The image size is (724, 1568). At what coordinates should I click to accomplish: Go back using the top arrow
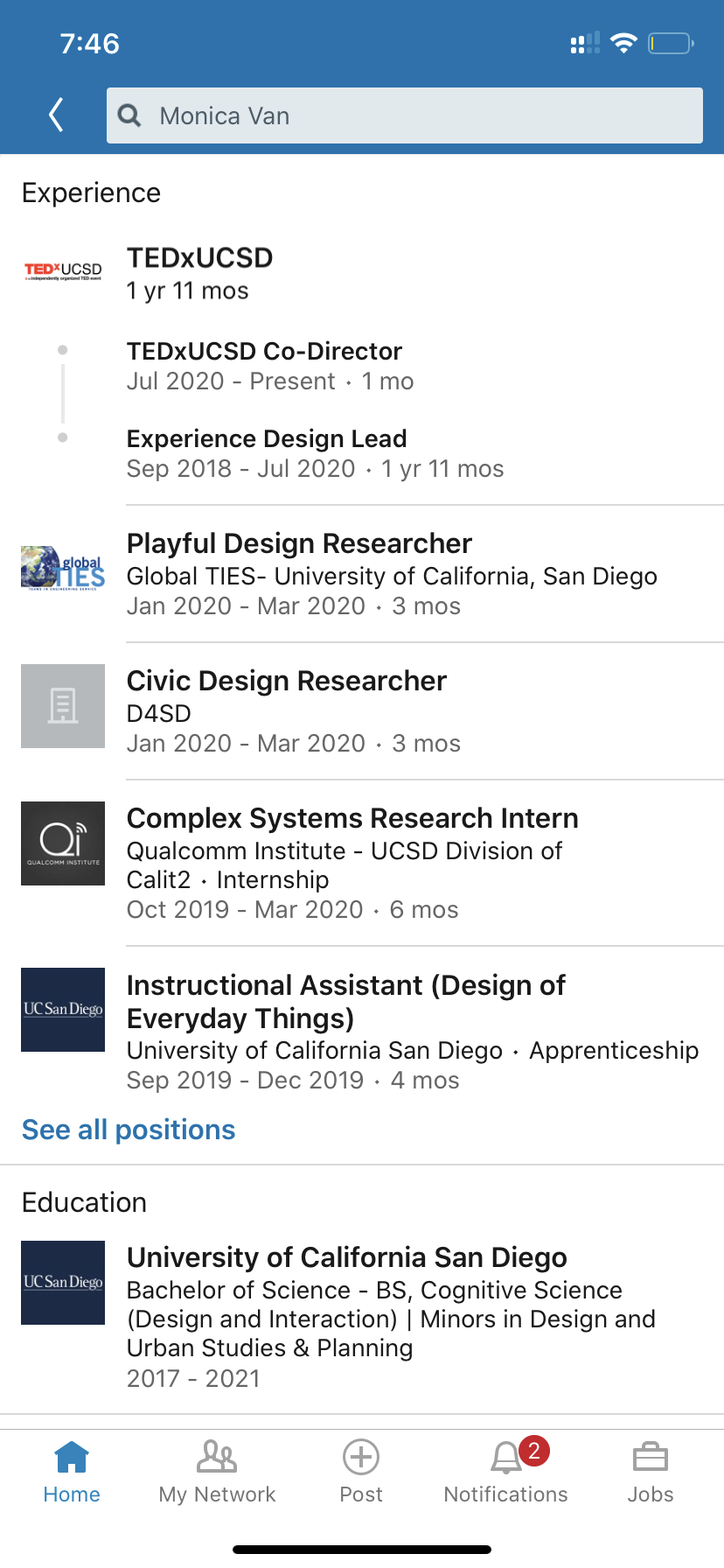tap(57, 115)
